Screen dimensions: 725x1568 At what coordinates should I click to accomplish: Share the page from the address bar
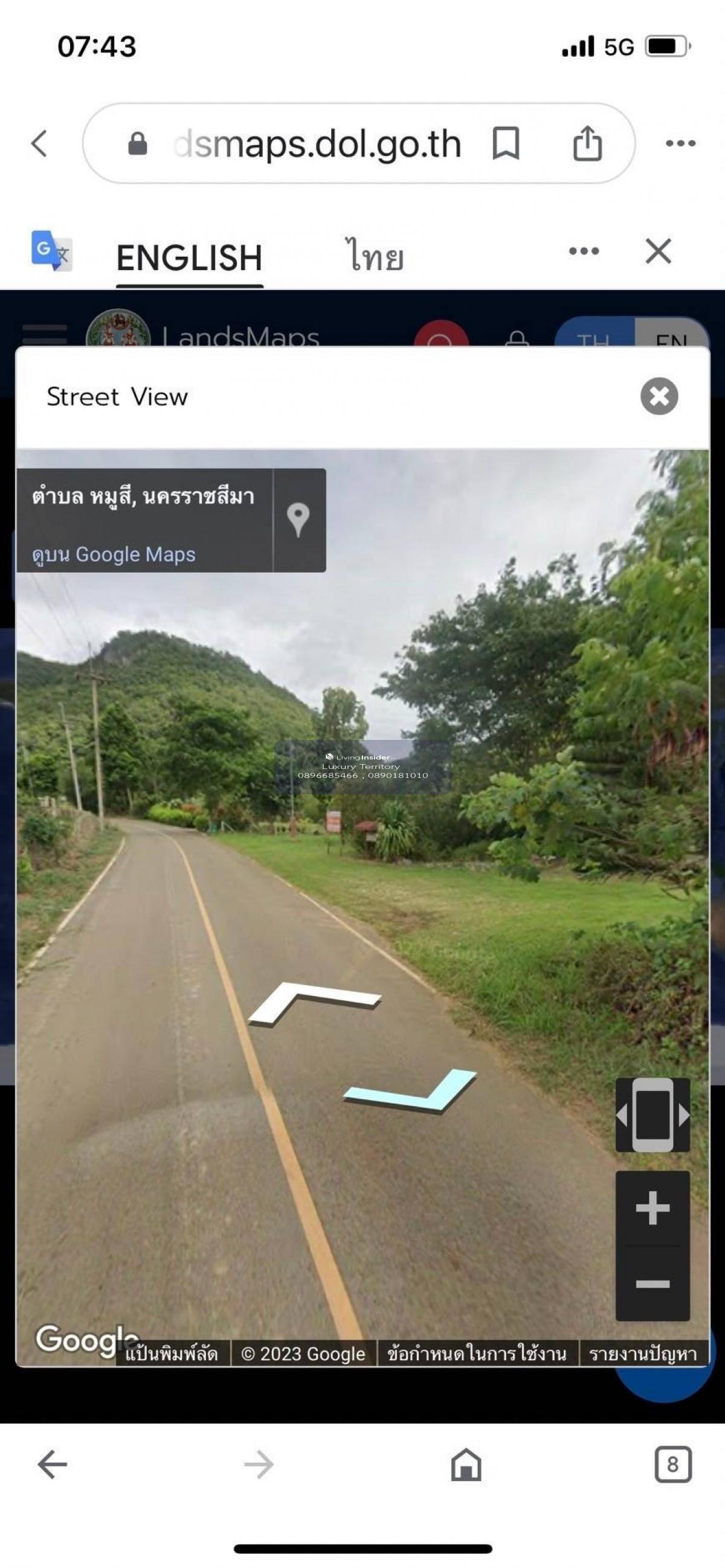(587, 144)
